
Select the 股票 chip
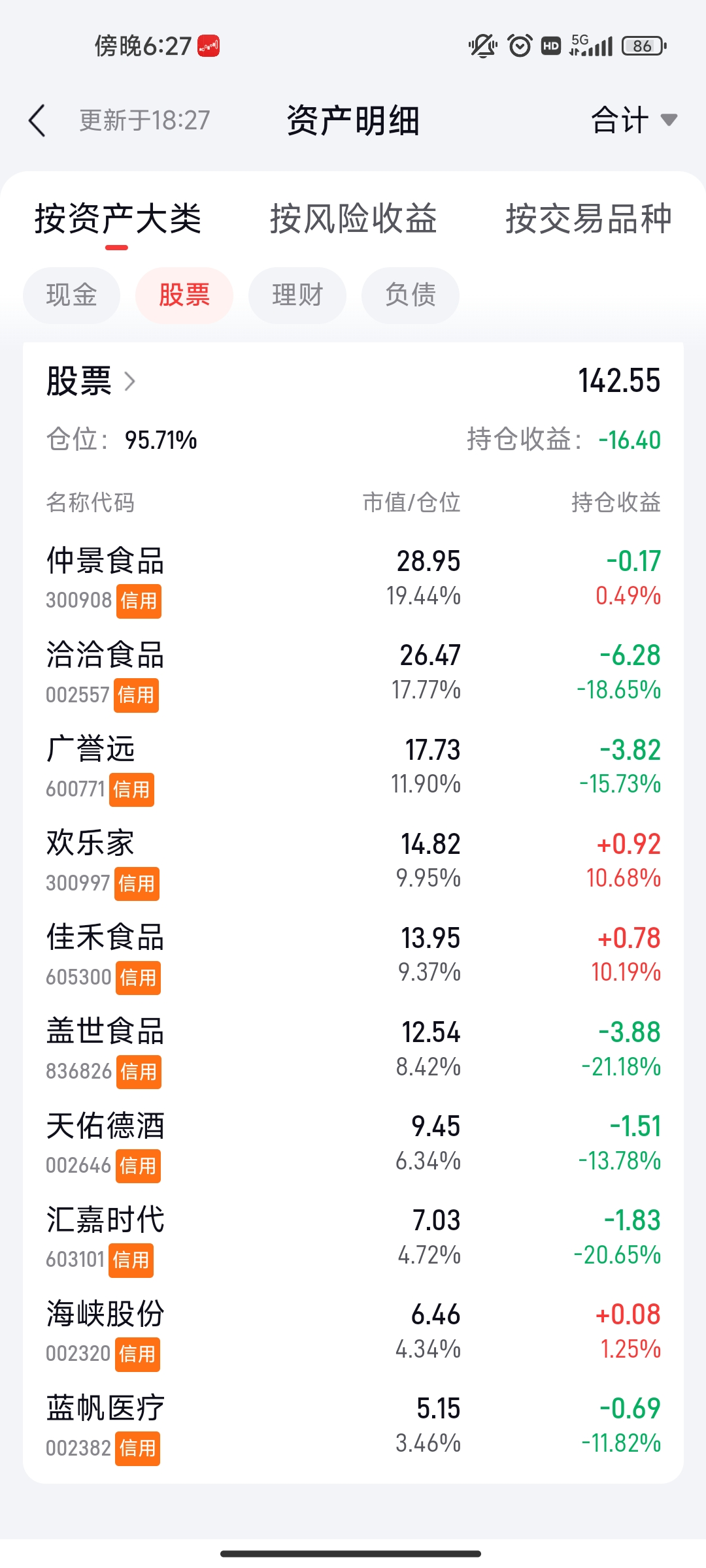tap(184, 295)
